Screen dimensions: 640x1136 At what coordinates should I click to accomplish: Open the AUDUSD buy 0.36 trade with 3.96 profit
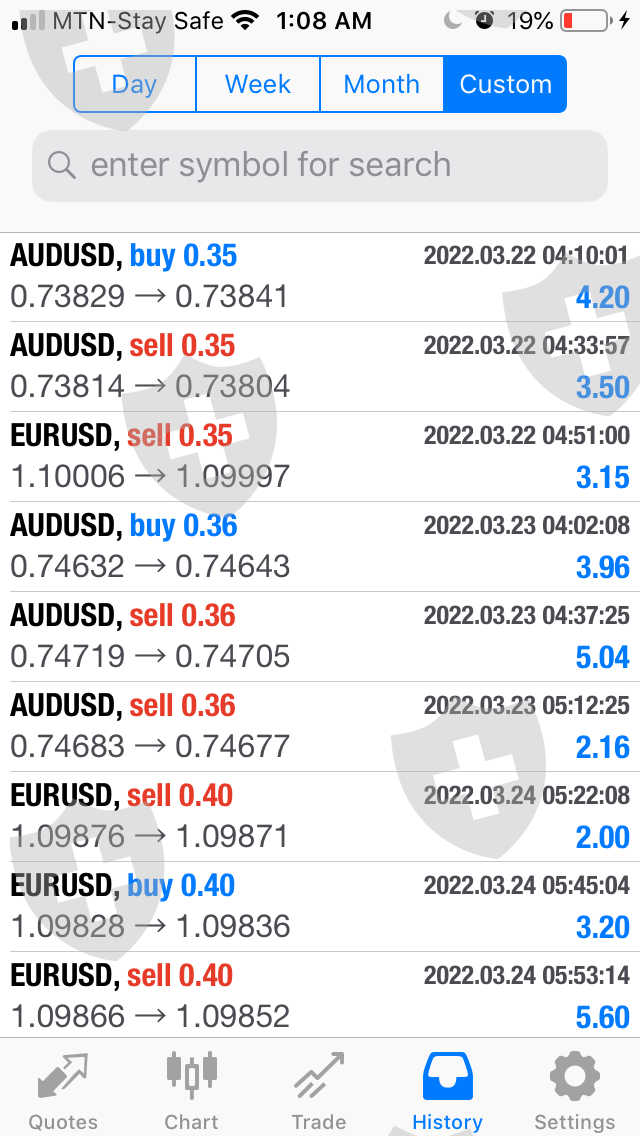click(x=320, y=547)
